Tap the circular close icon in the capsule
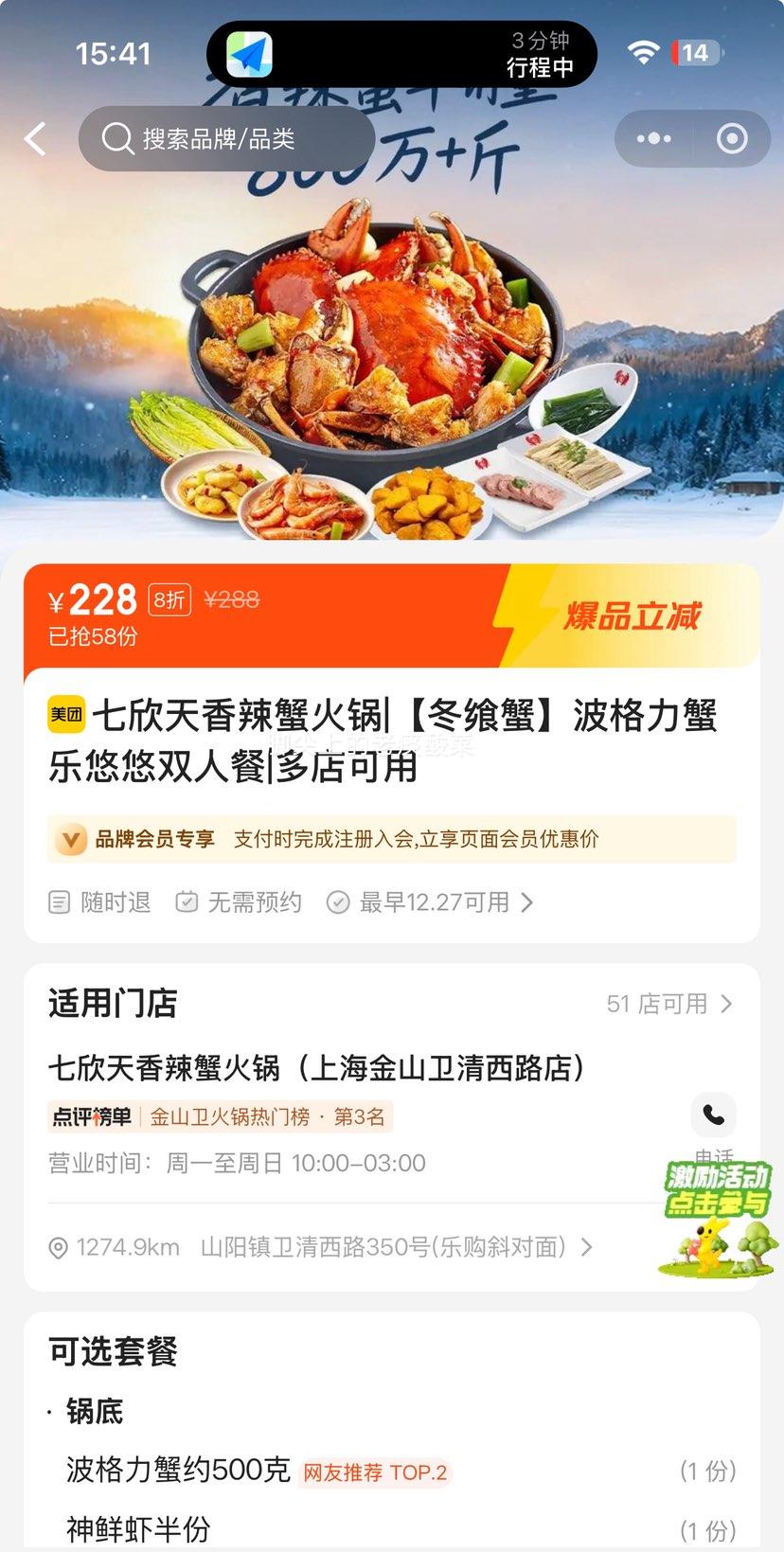Image resolution: width=784 pixels, height=1552 pixels. point(731,138)
